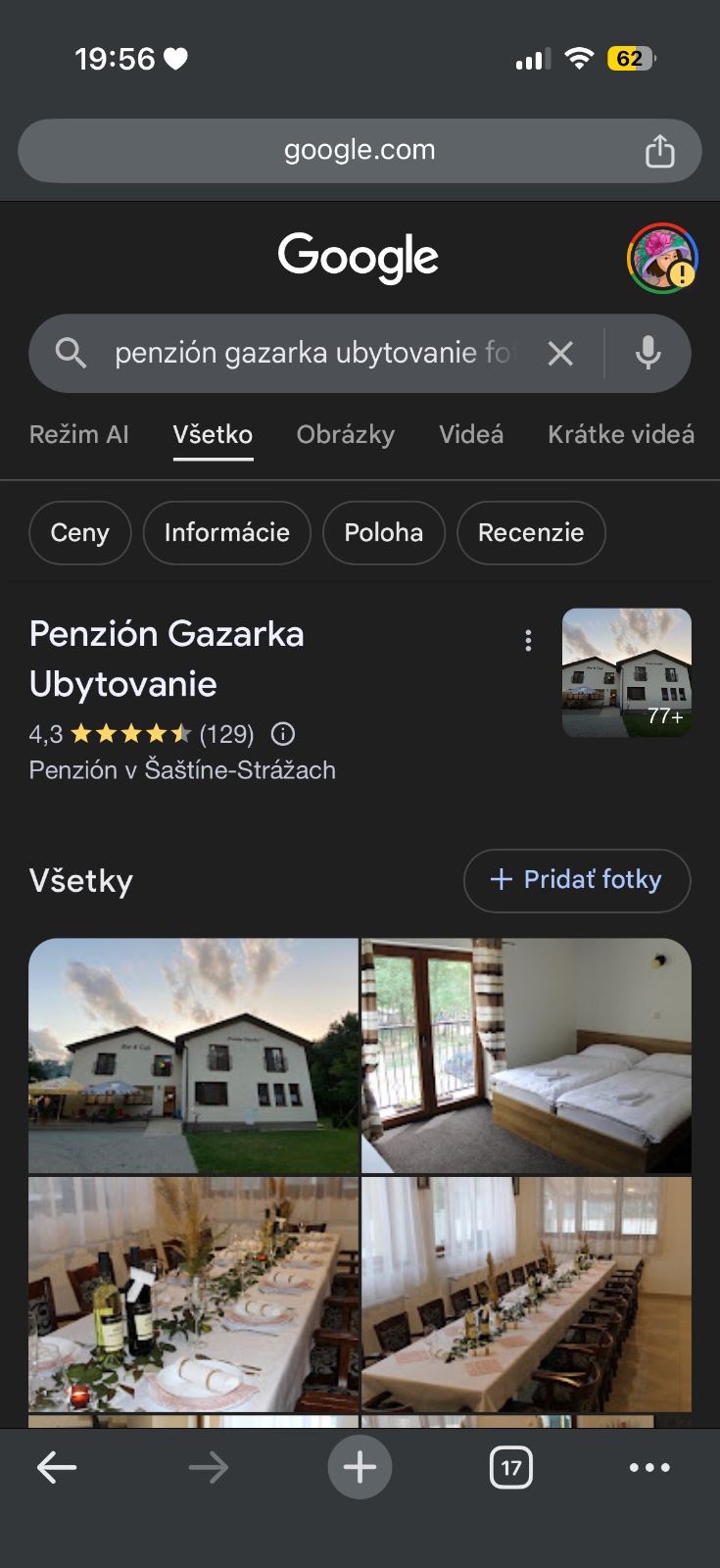
Task: Open the Google account profile picture
Action: tap(662, 259)
